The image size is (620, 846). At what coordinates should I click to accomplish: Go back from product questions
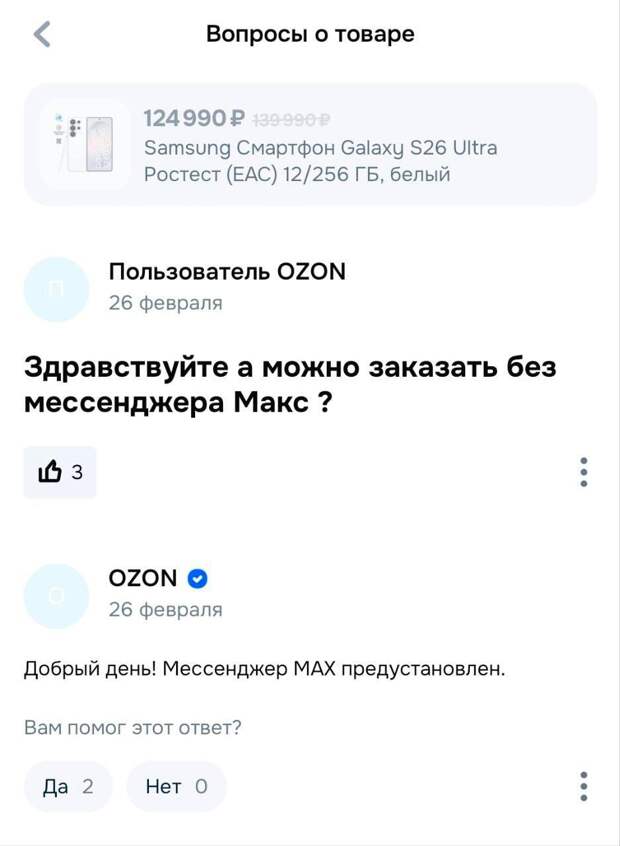coord(42,35)
